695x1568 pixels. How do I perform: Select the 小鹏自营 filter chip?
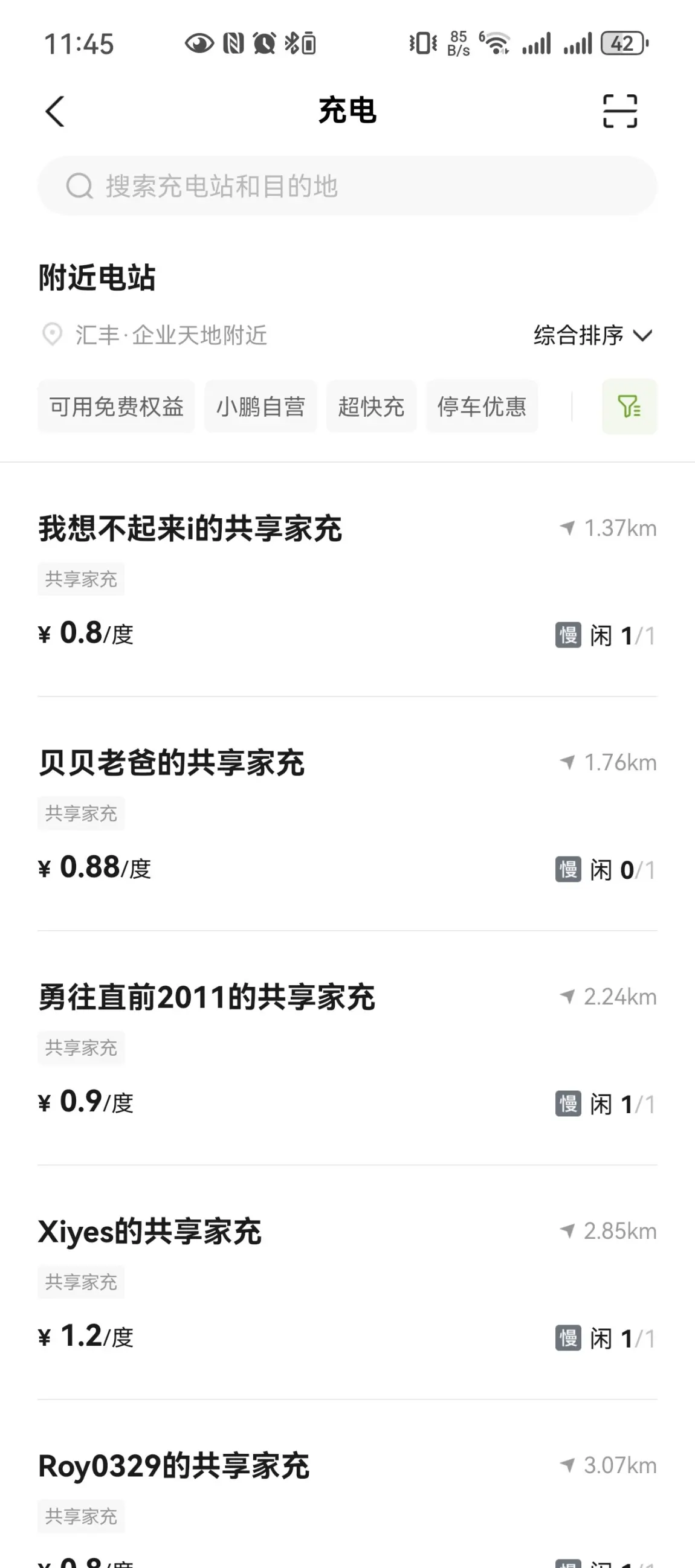[x=260, y=406]
